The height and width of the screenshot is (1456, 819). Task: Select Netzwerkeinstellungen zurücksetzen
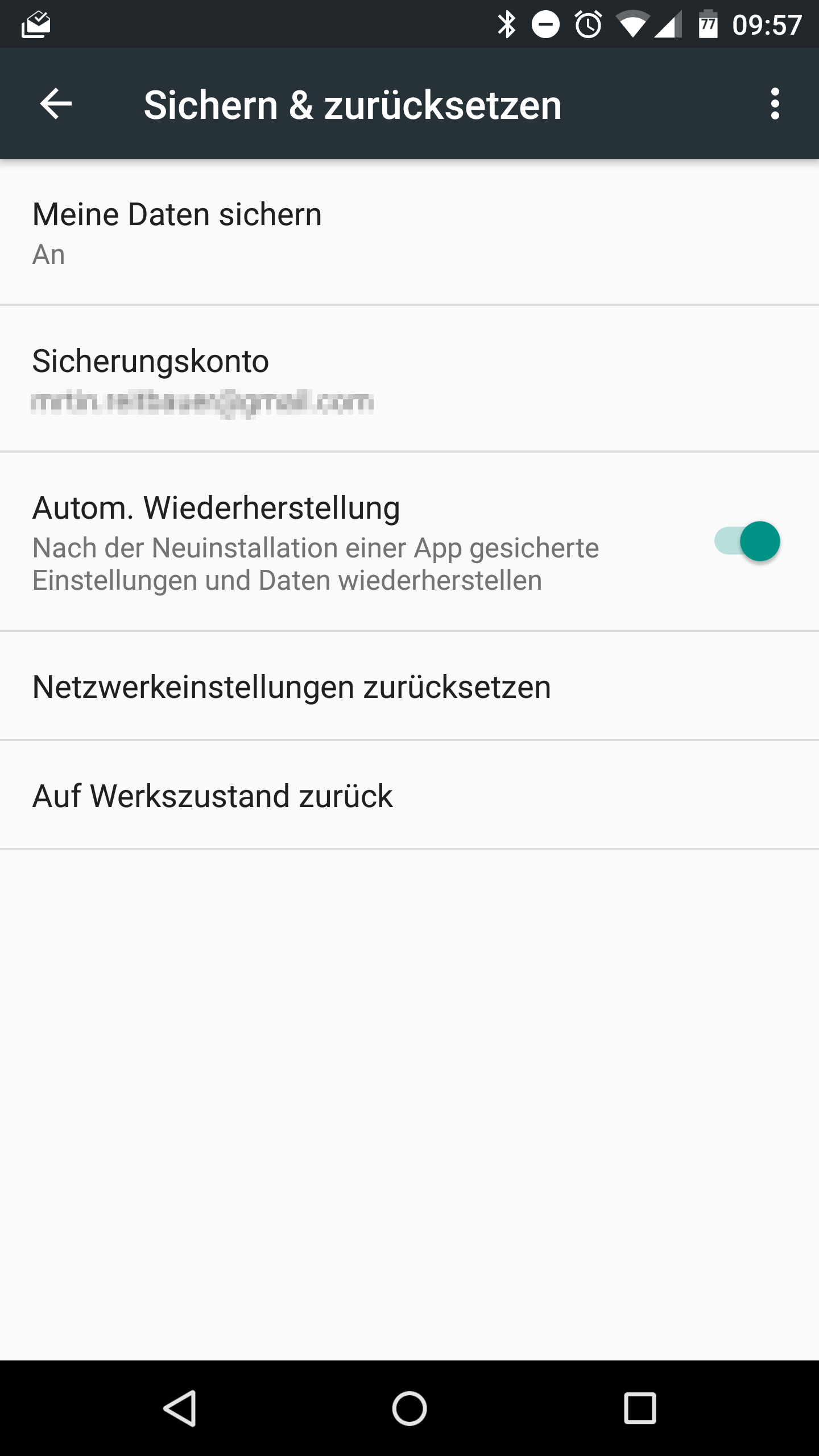tap(409, 686)
